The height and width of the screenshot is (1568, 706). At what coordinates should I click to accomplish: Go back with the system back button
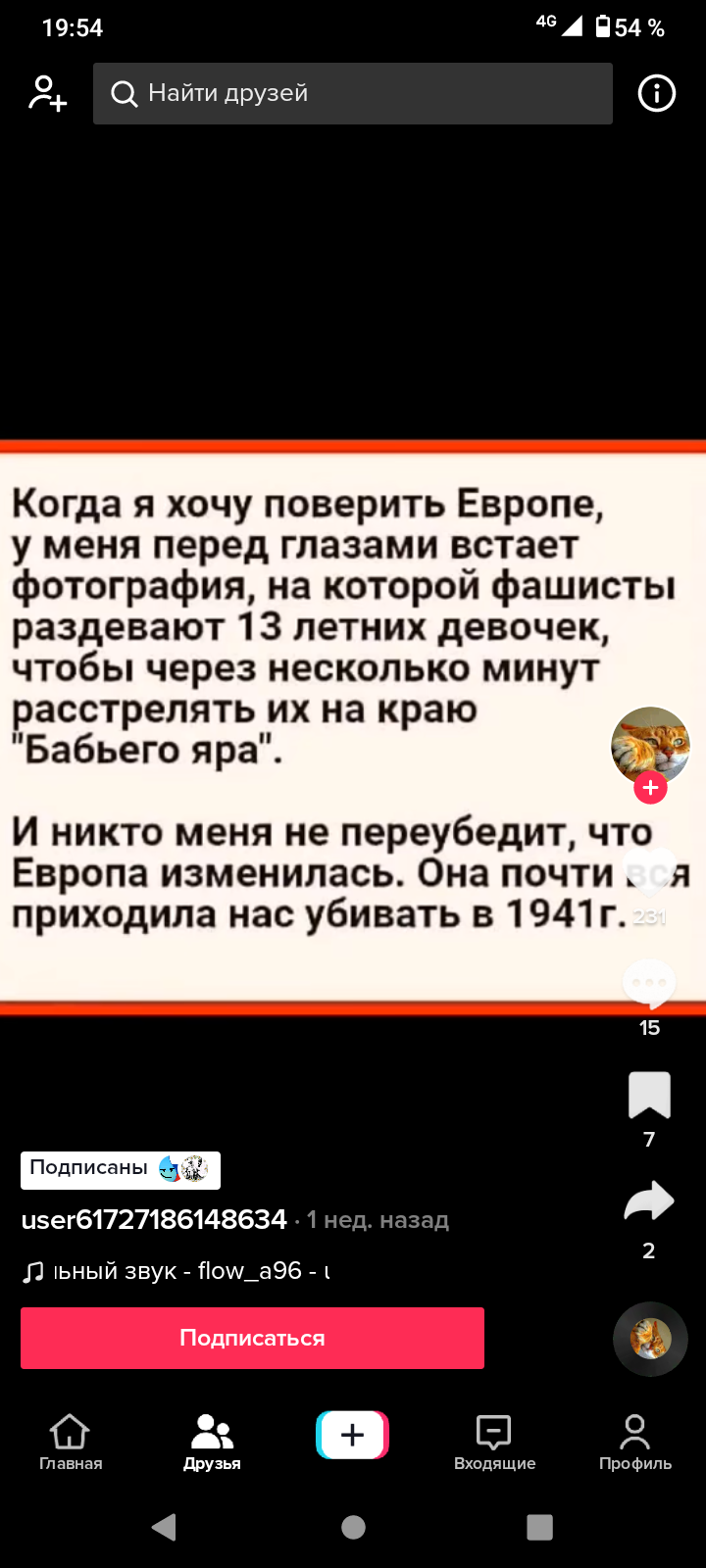[165, 1527]
